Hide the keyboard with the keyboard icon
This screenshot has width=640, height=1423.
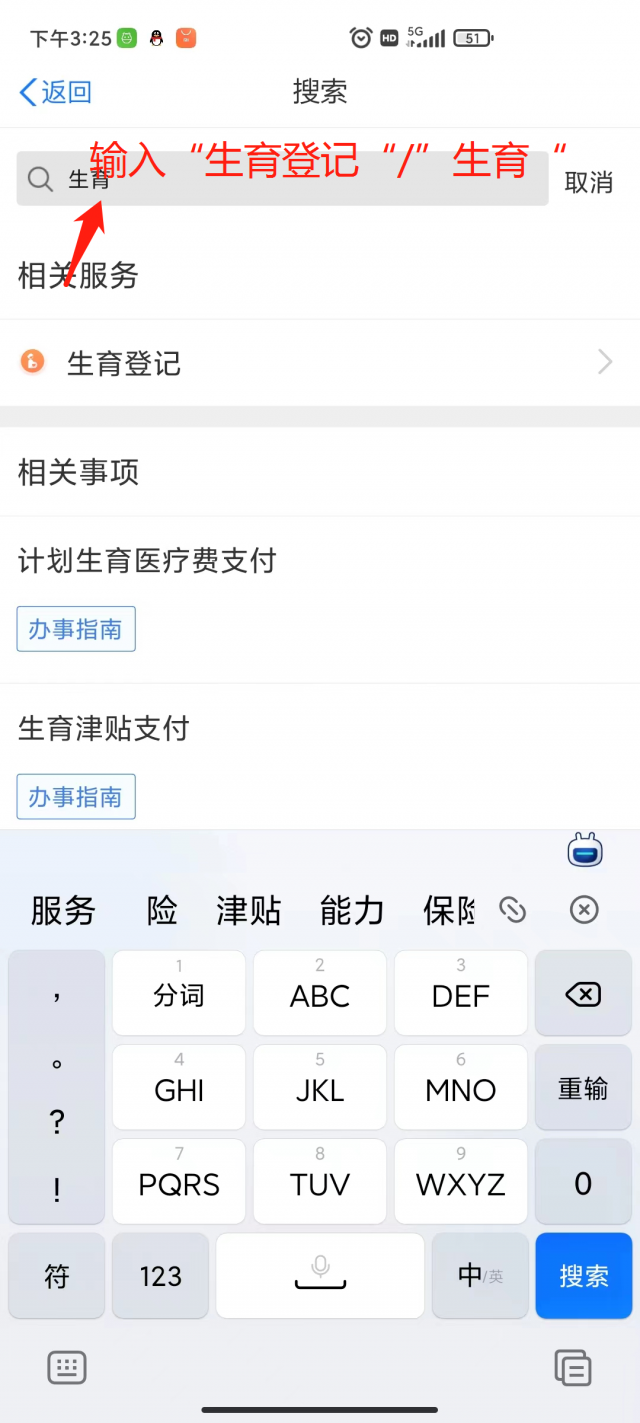pyautogui.click(x=67, y=1367)
